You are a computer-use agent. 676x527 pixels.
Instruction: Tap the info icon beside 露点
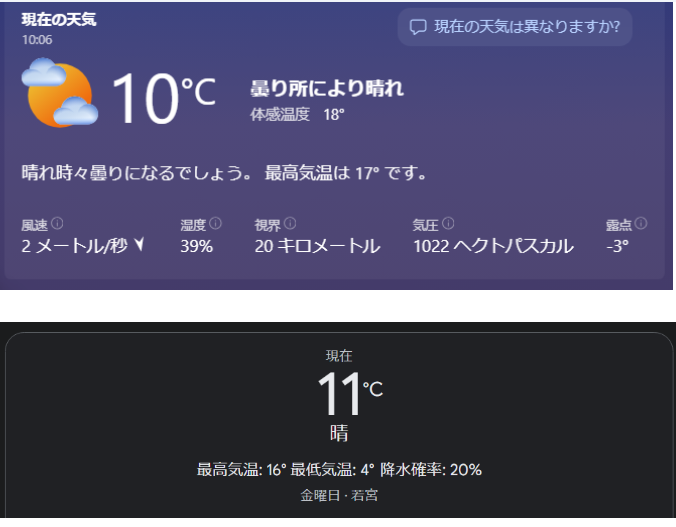641,224
